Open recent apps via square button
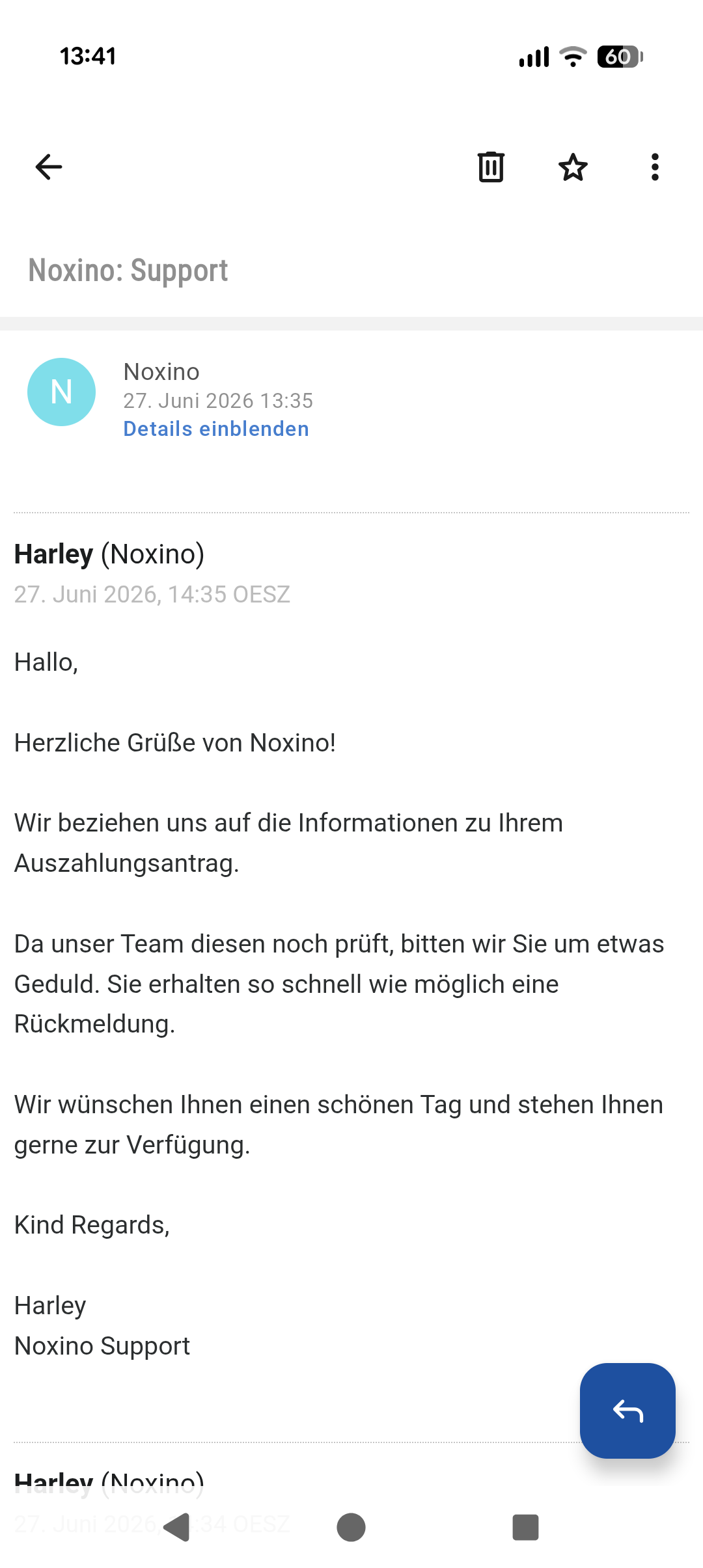Viewport: 703px width, 1568px height. tap(525, 1527)
